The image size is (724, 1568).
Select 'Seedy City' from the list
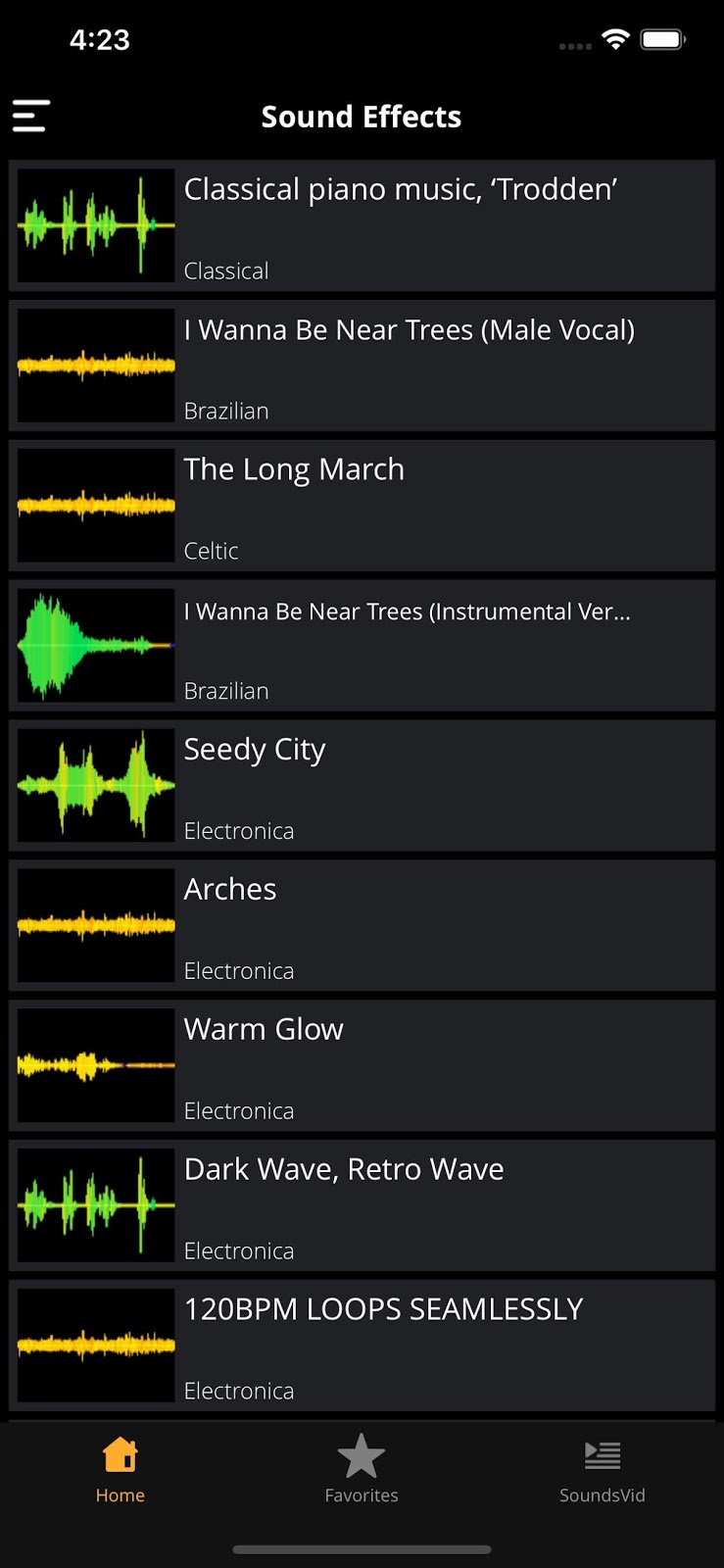coord(362,785)
